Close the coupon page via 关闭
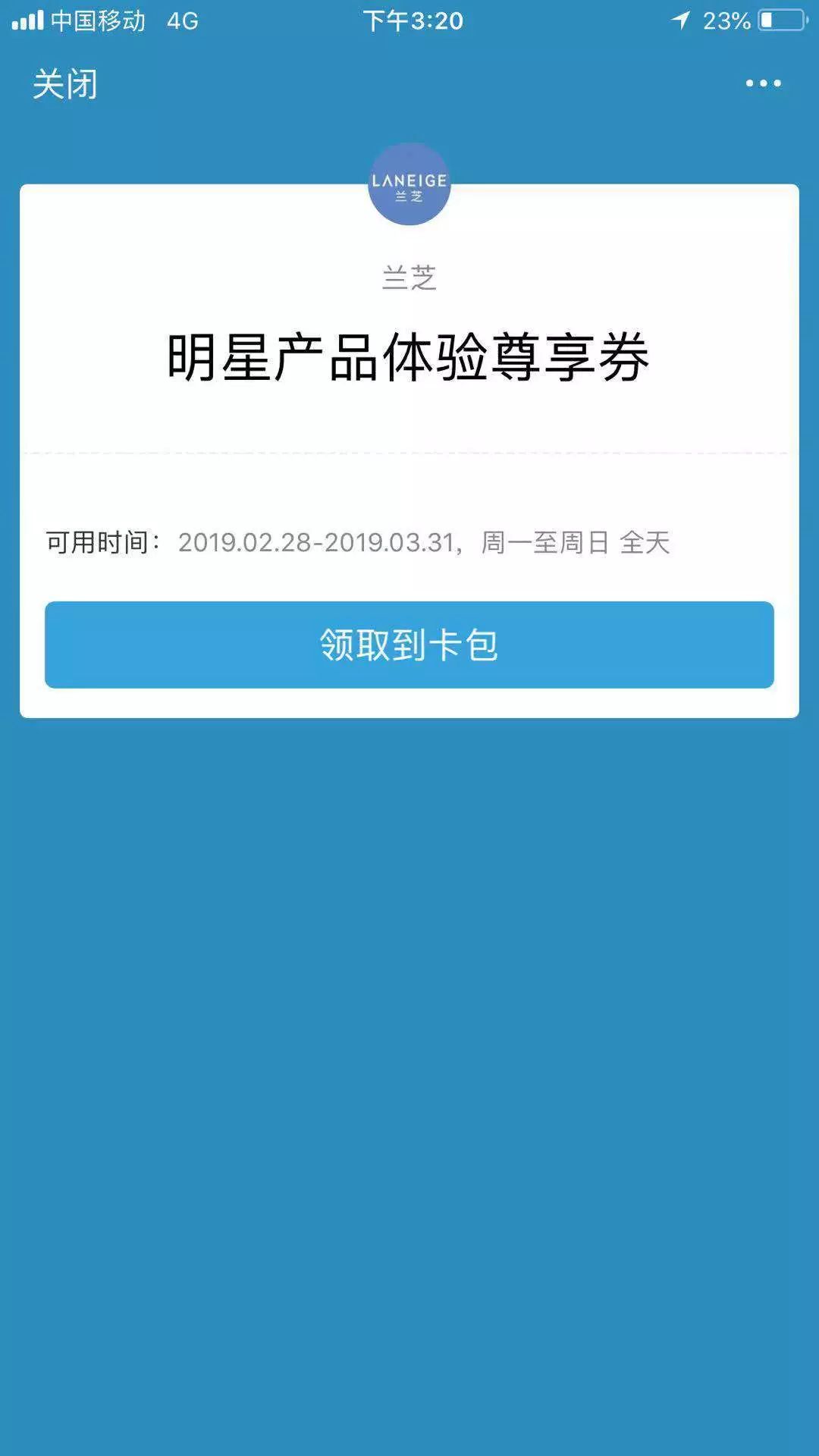Image resolution: width=819 pixels, height=1456 pixels. point(65,84)
